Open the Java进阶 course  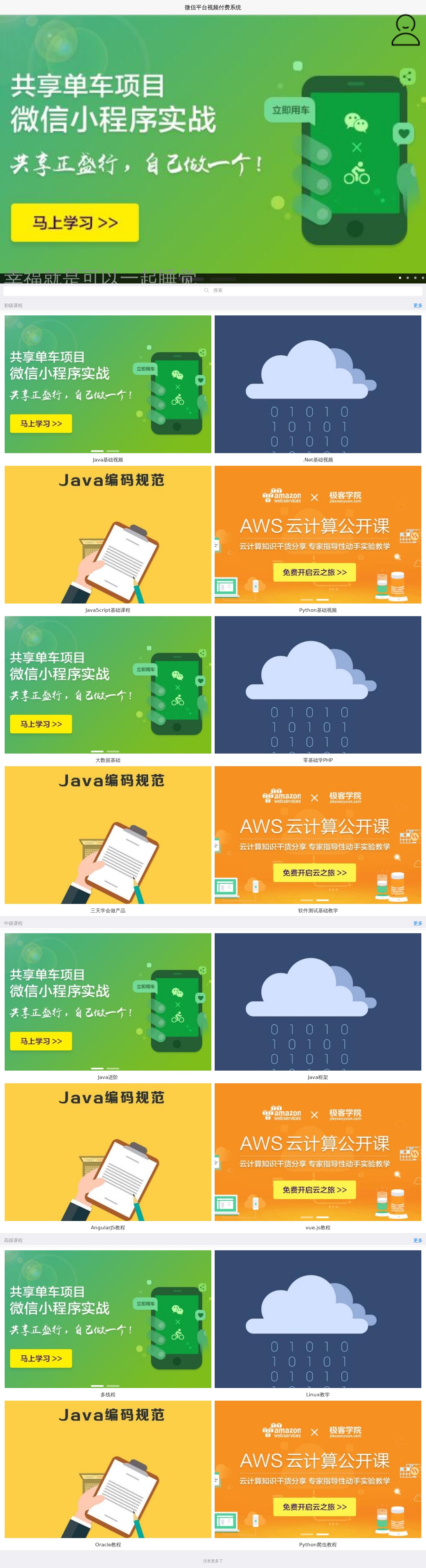point(108,1002)
